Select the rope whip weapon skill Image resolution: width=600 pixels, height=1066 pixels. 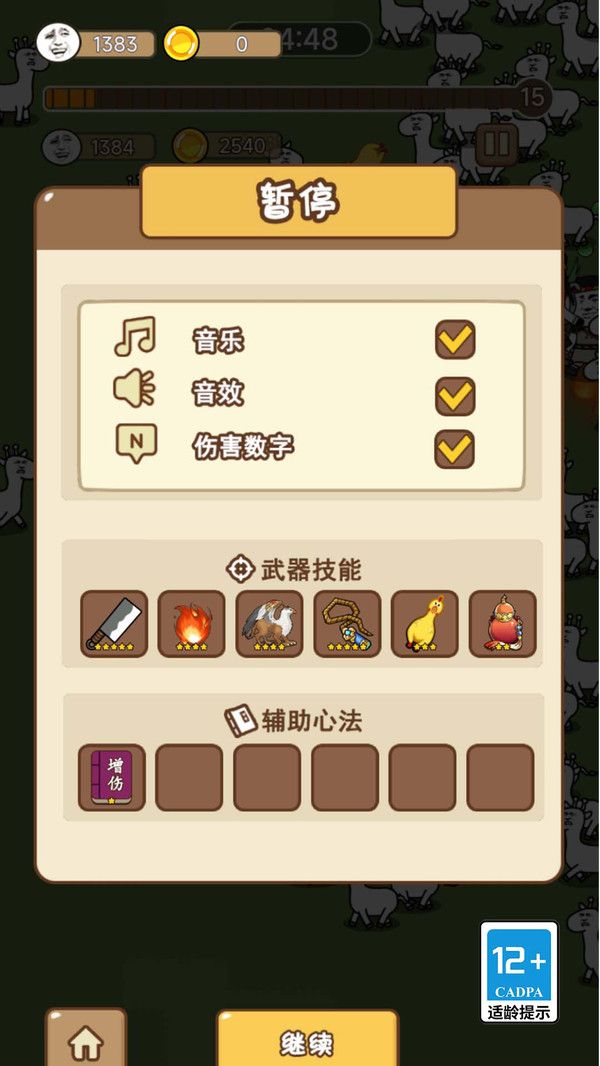(x=347, y=624)
